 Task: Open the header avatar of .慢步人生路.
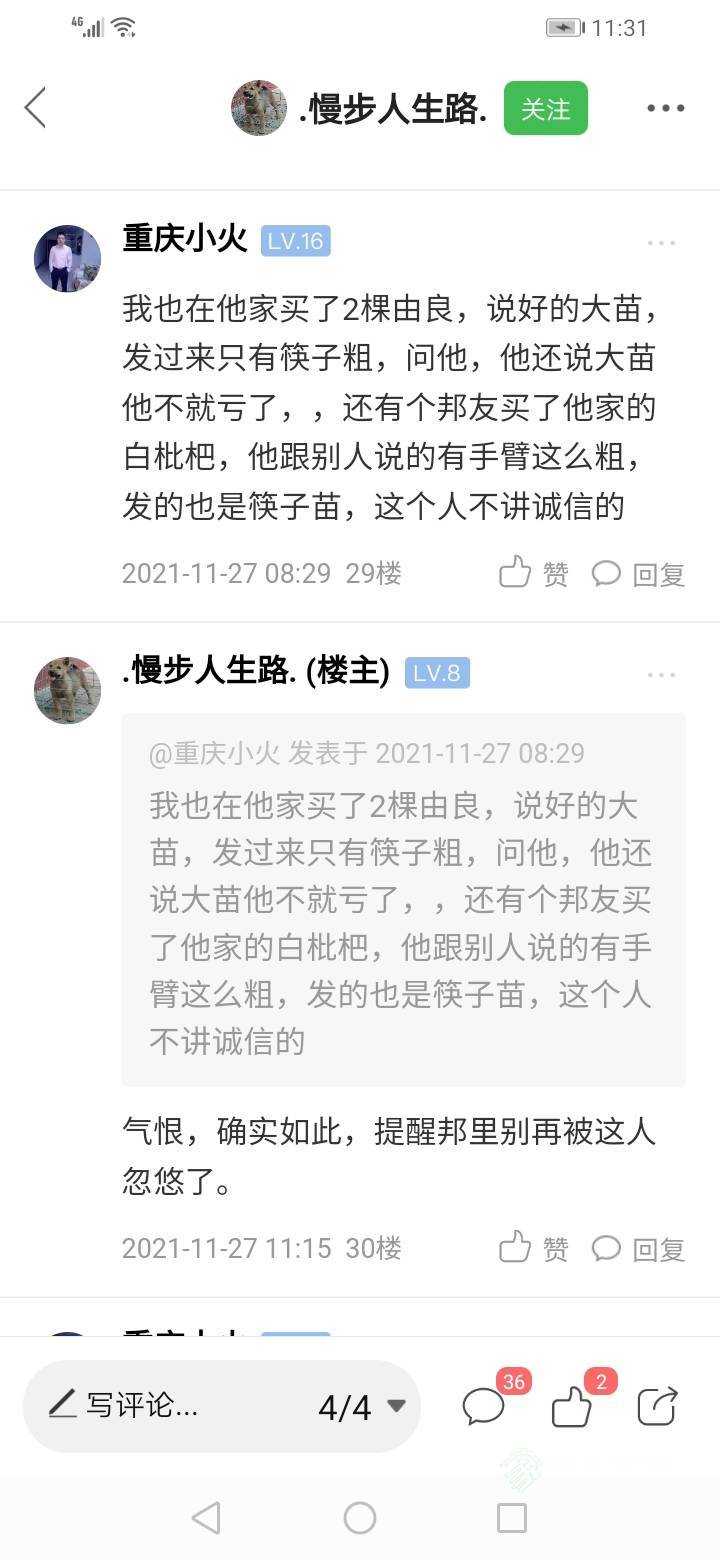pos(259,108)
